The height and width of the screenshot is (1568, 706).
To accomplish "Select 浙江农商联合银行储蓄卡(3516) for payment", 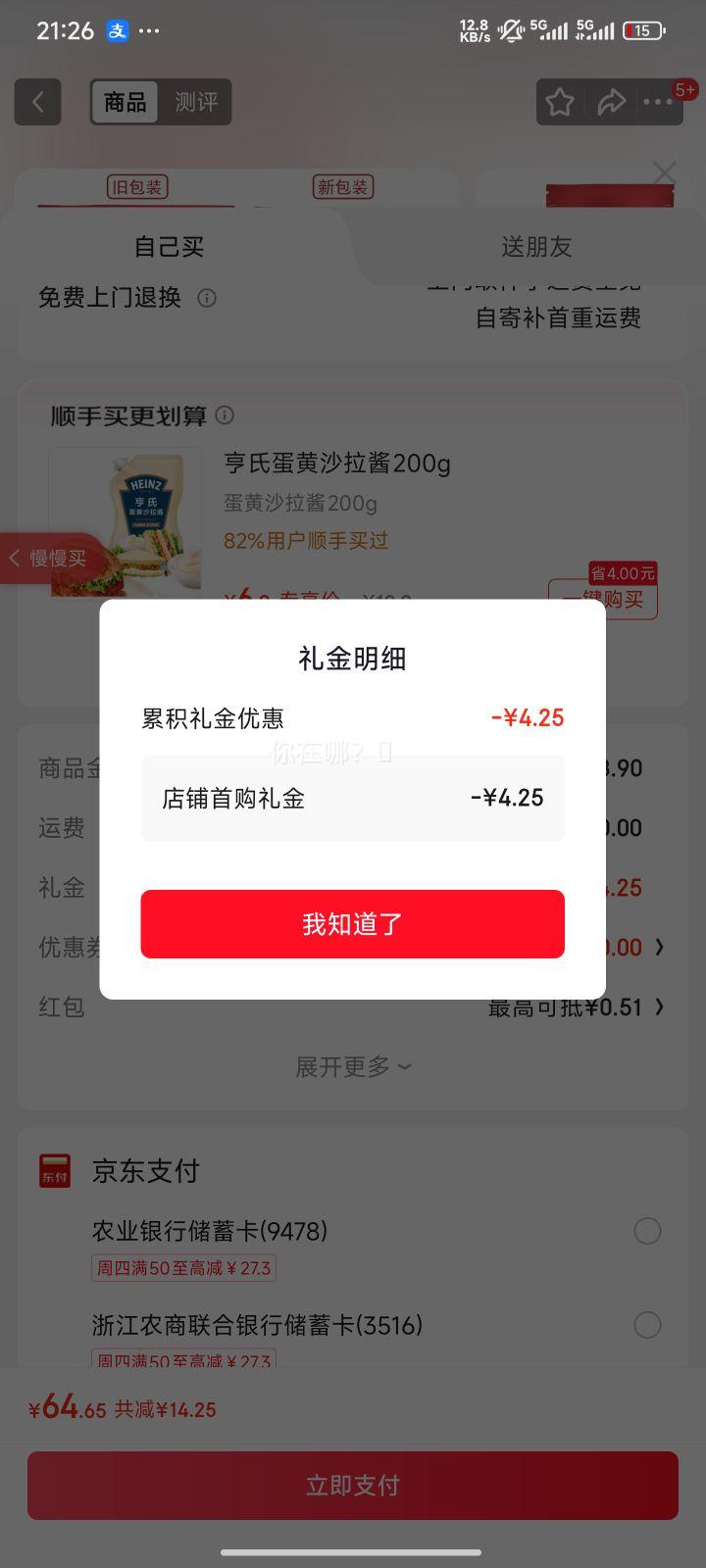I will point(647,1325).
